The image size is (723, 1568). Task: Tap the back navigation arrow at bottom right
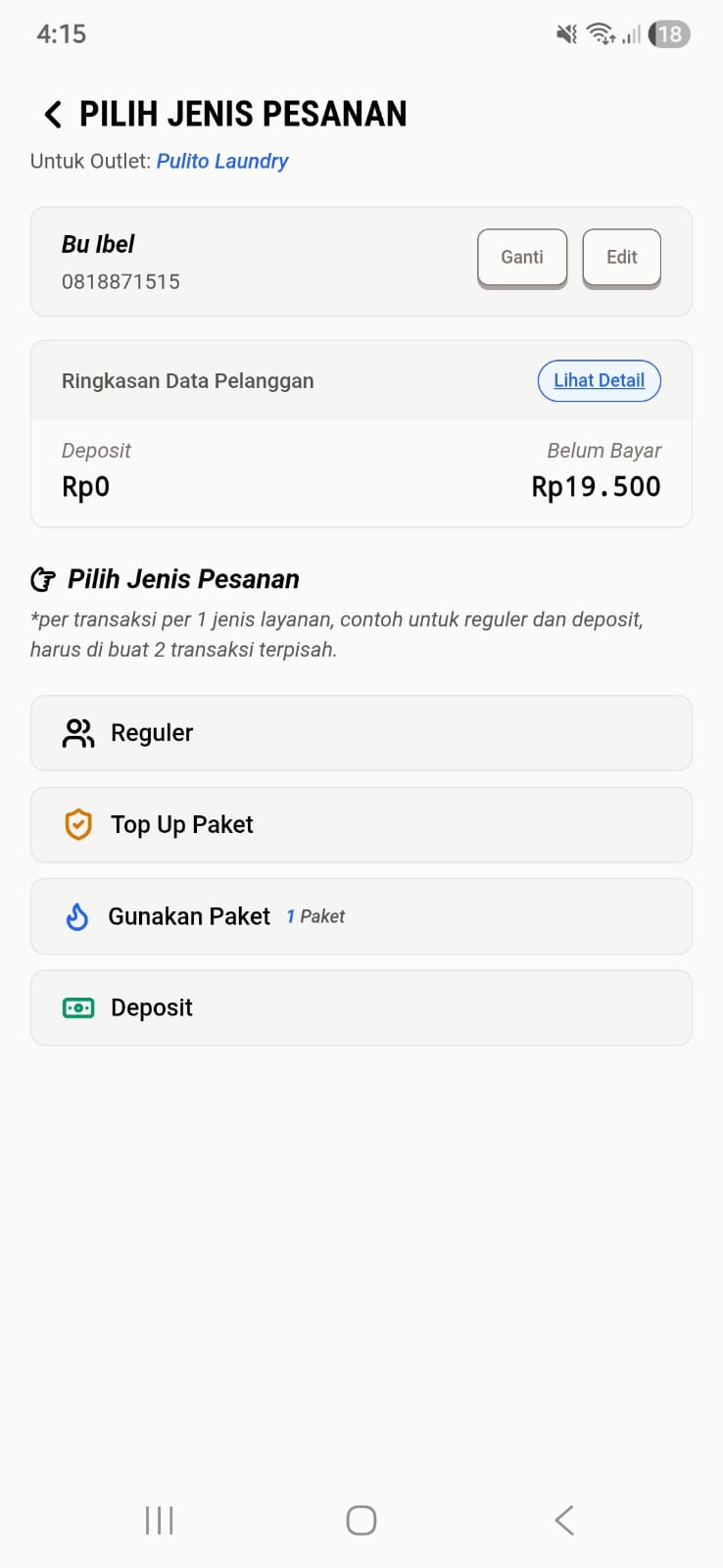(563, 1520)
